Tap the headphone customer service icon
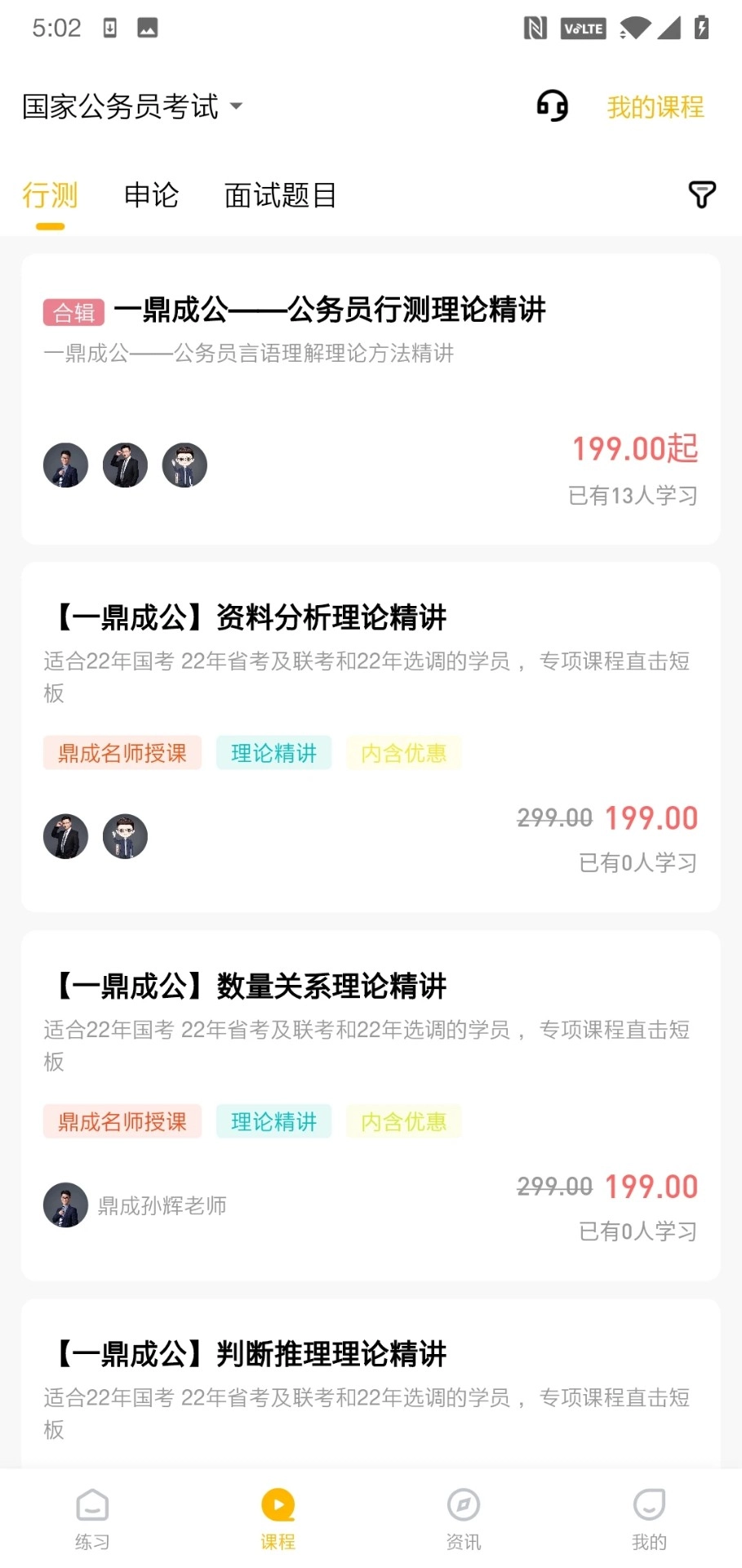This screenshot has width=742, height=1568. [551, 105]
